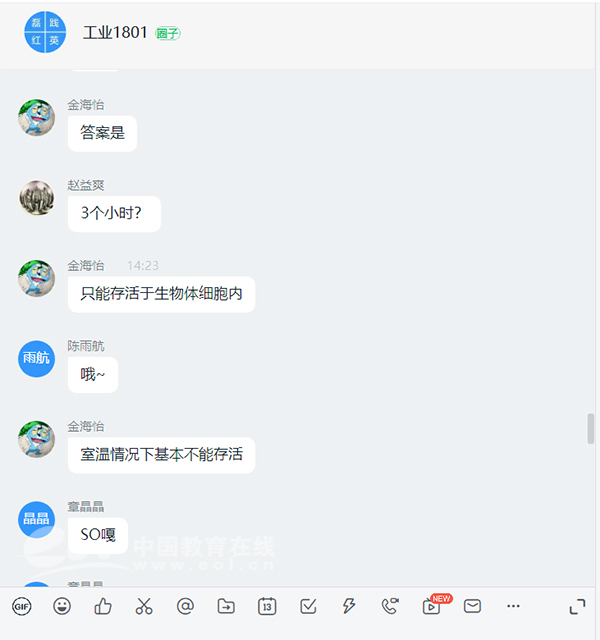Open 章晶晶's avatar beside SO嘎

pyautogui.click(x=37, y=519)
